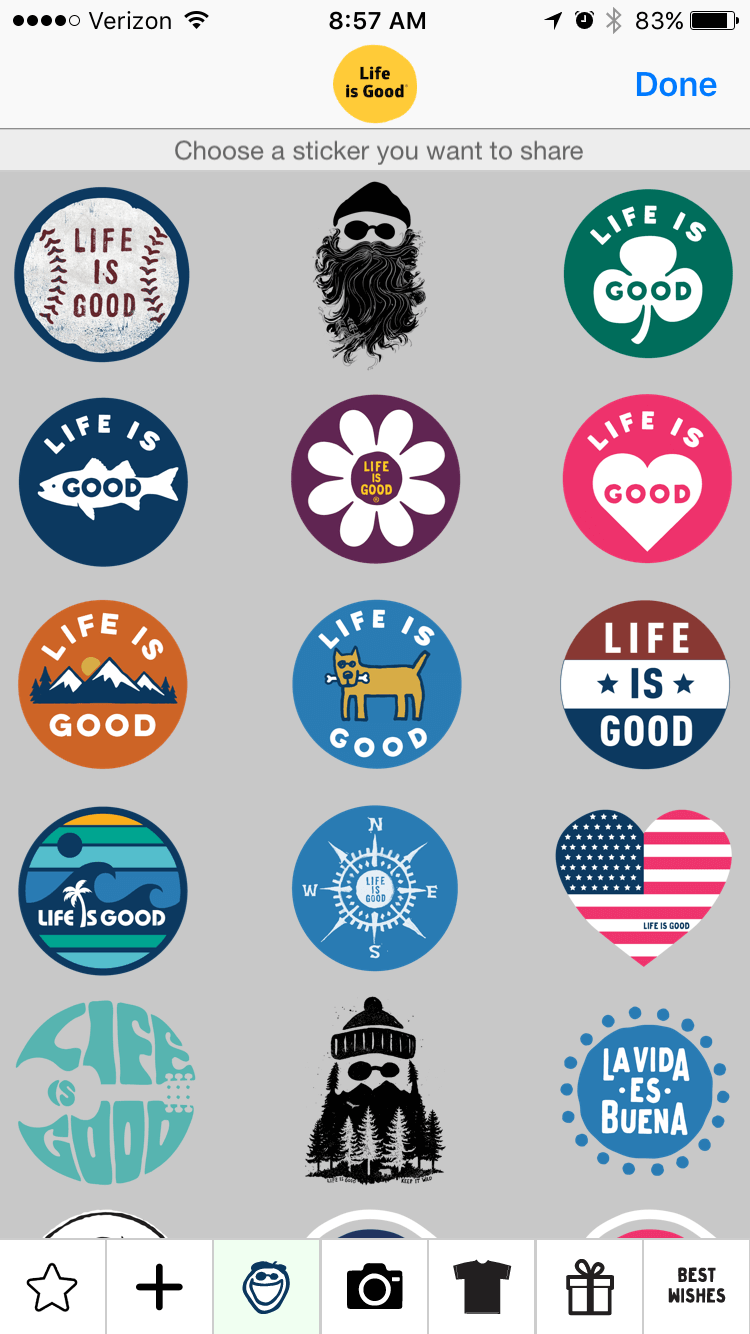
Task: Pick the yellow dog with bone sticker
Action: [x=375, y=684]
